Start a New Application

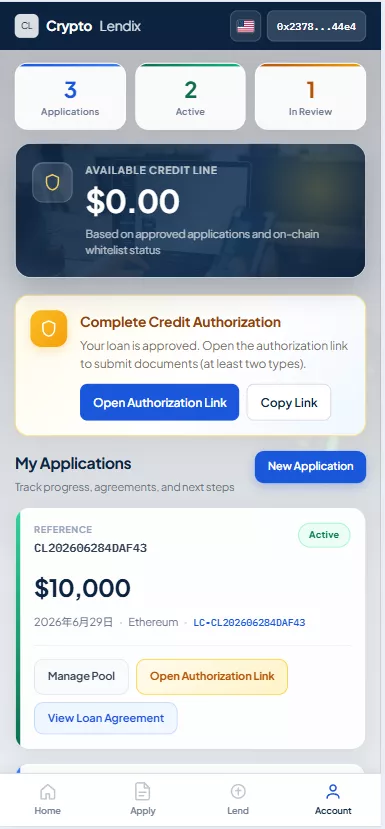pyautogui.click(x=310, y=466)
